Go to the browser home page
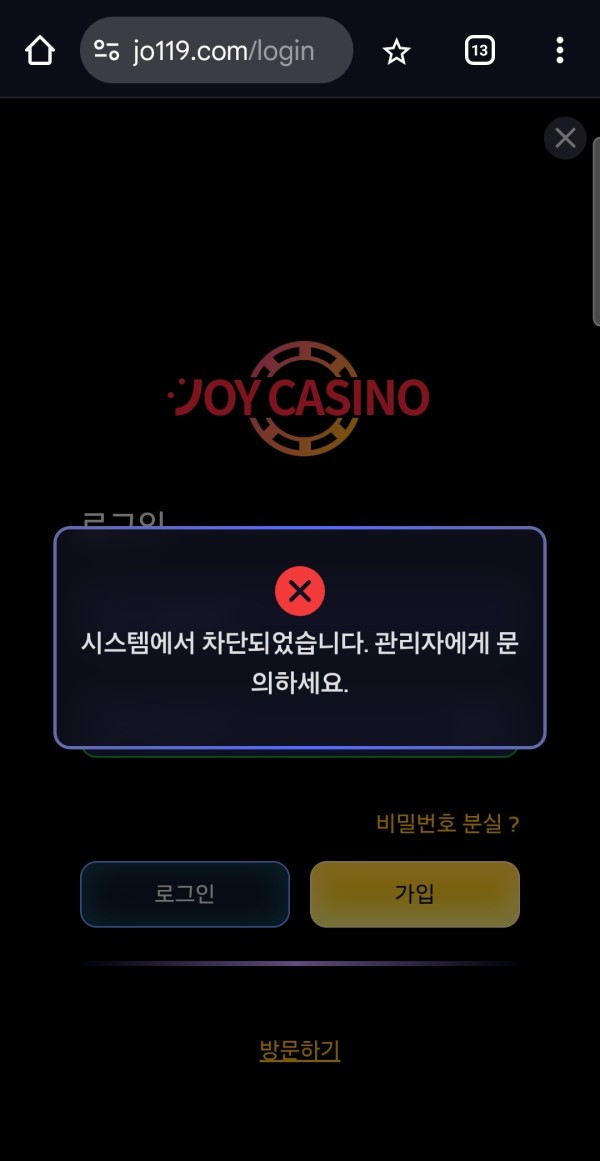600x1161 pixels. coord(39,50)
